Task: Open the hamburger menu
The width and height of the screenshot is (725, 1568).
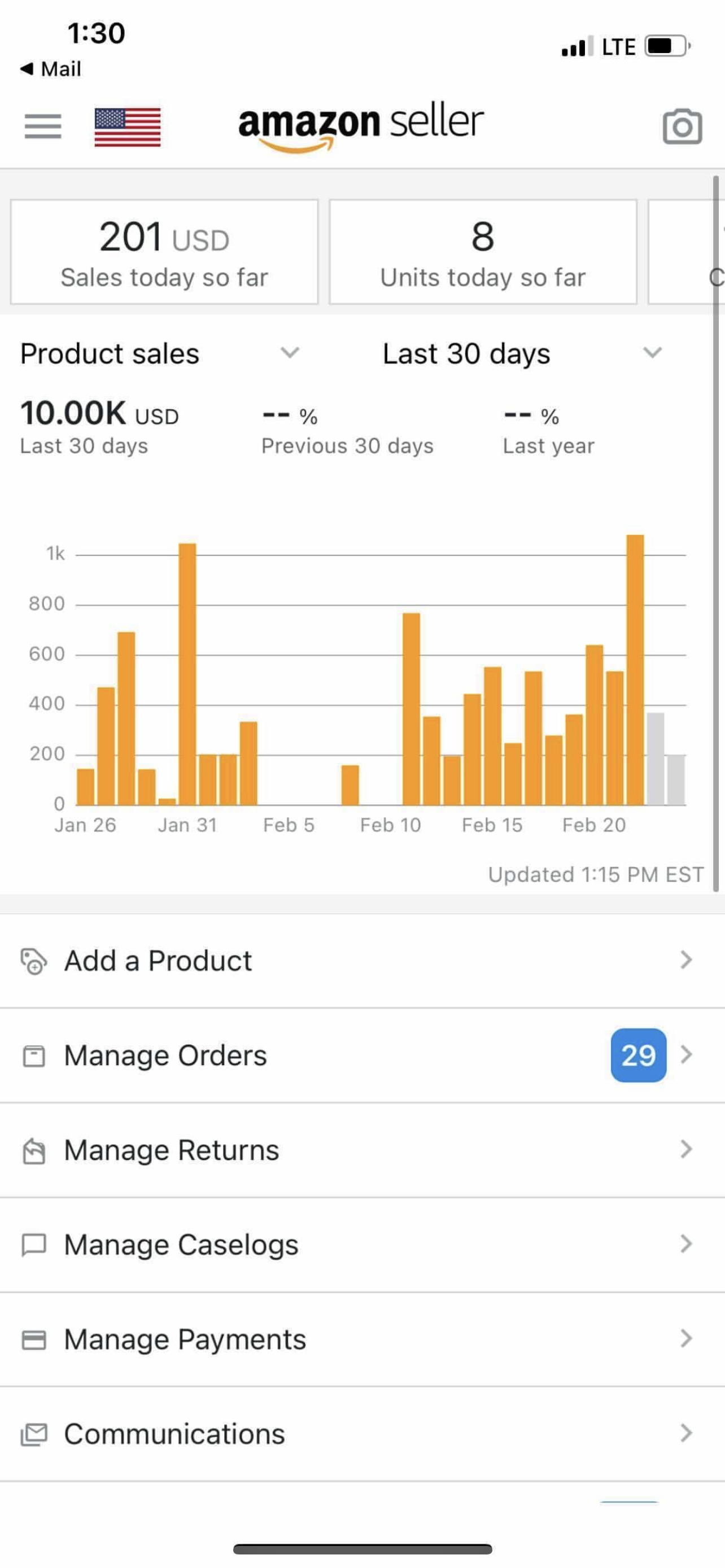Action: click(x=42, y=126)
